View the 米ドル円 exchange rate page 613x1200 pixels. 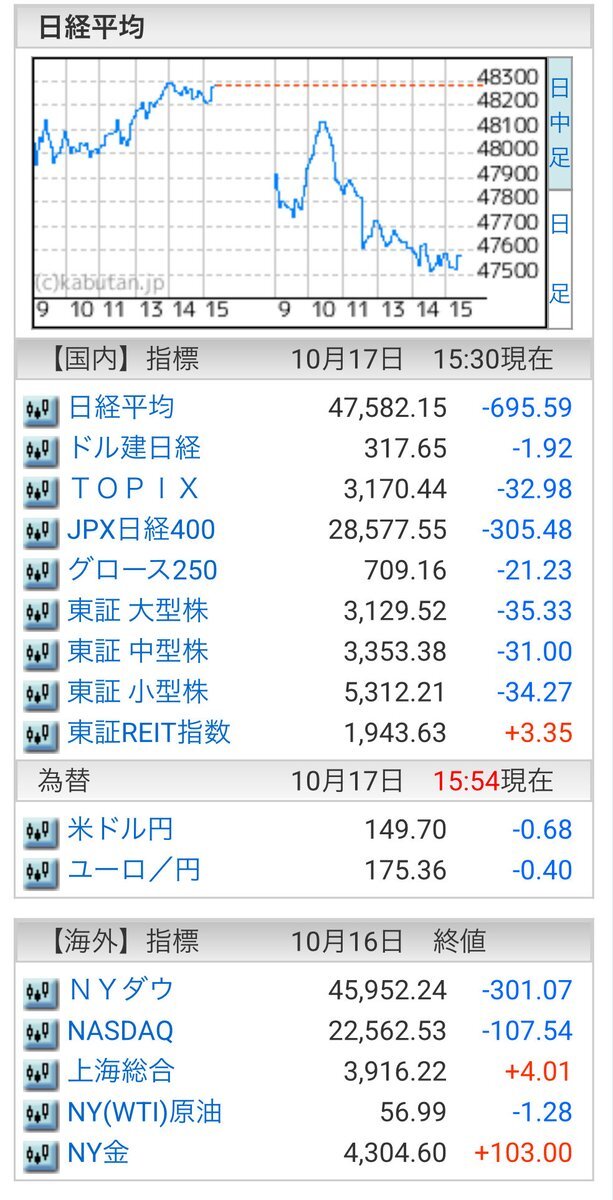(121, 830)
